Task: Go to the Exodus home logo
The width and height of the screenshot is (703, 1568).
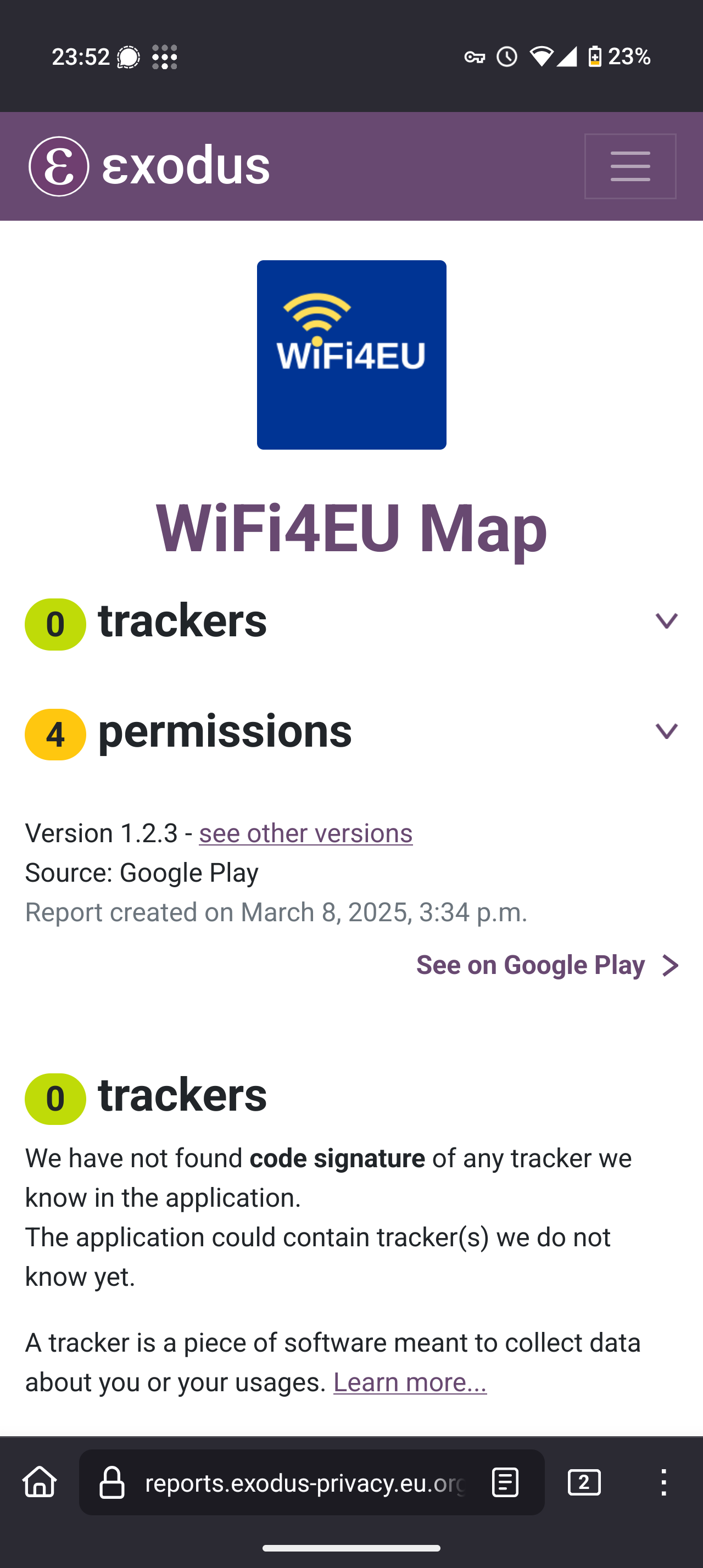Action: click(x=149, y=166)
